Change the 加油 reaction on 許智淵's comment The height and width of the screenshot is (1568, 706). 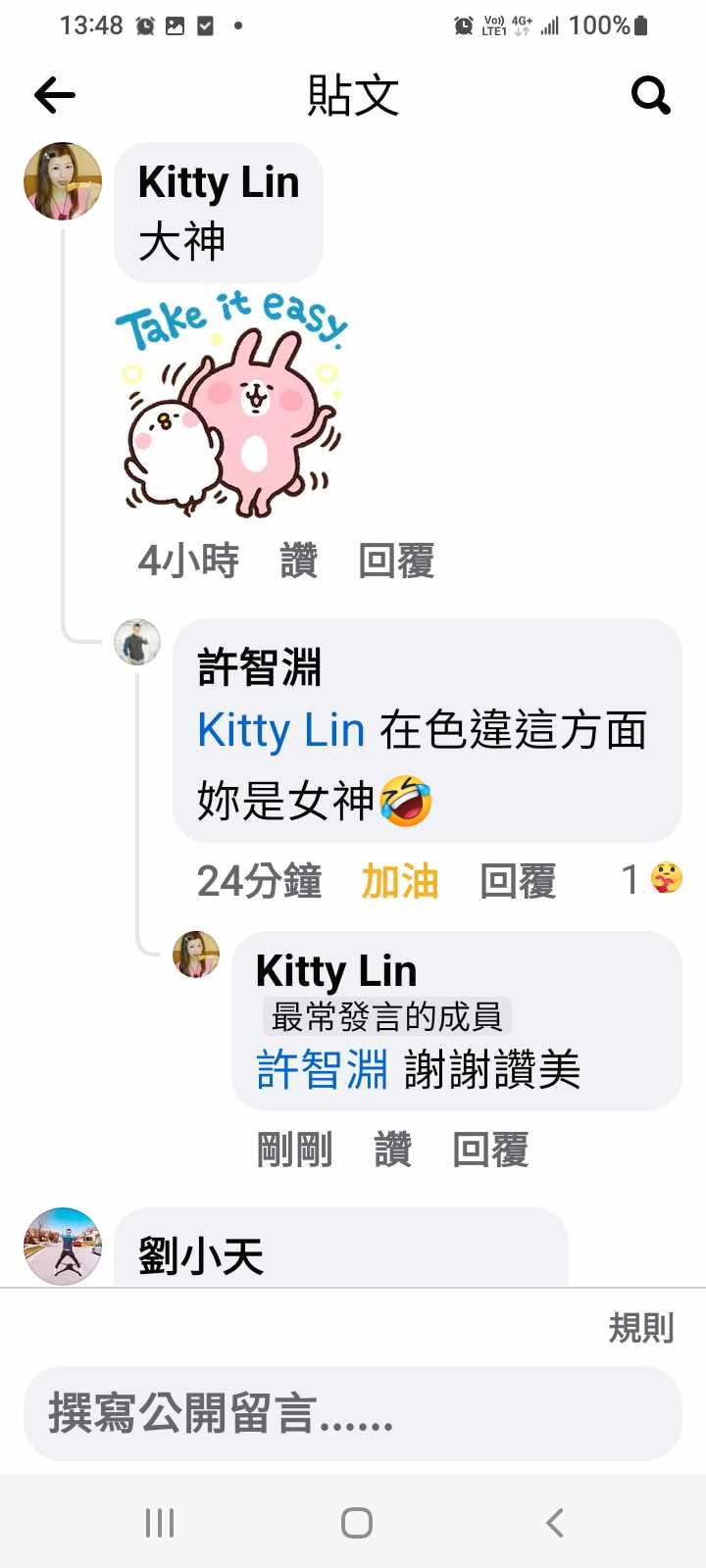(x=399, y=881)
